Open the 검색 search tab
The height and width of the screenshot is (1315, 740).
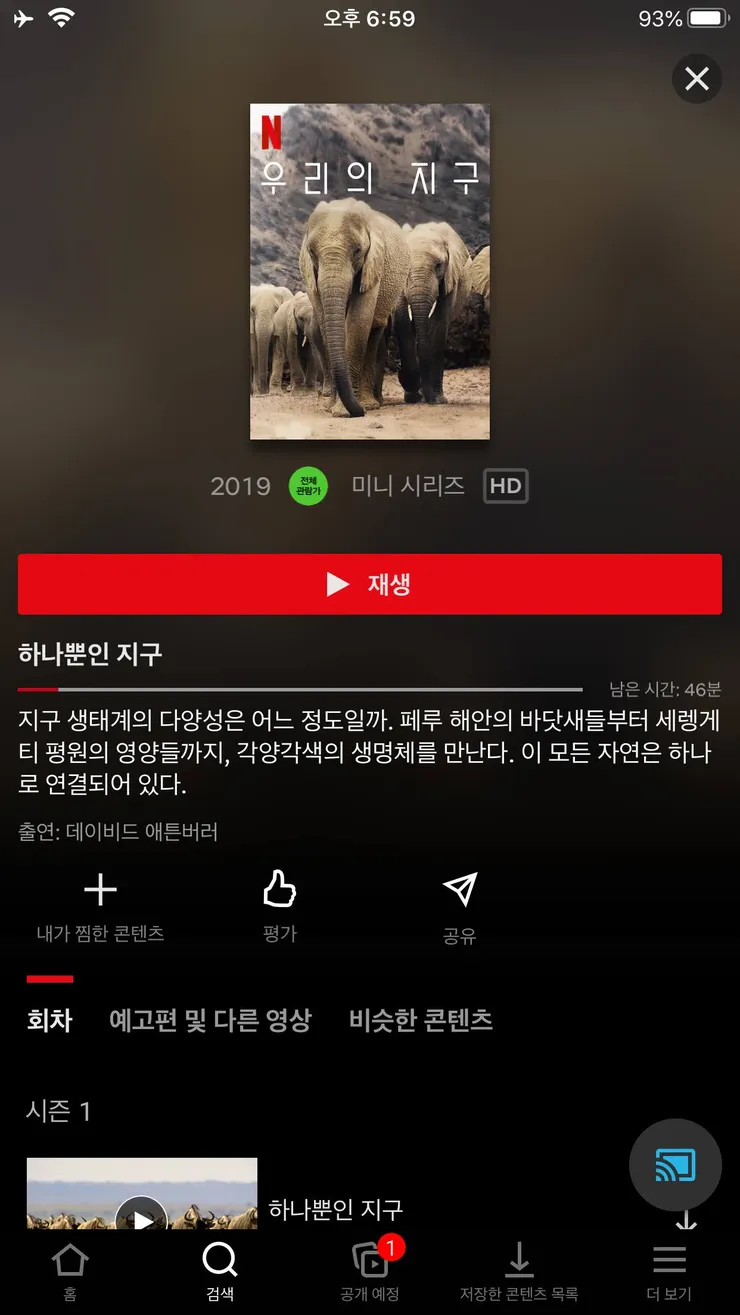[x=220, y=1271]
